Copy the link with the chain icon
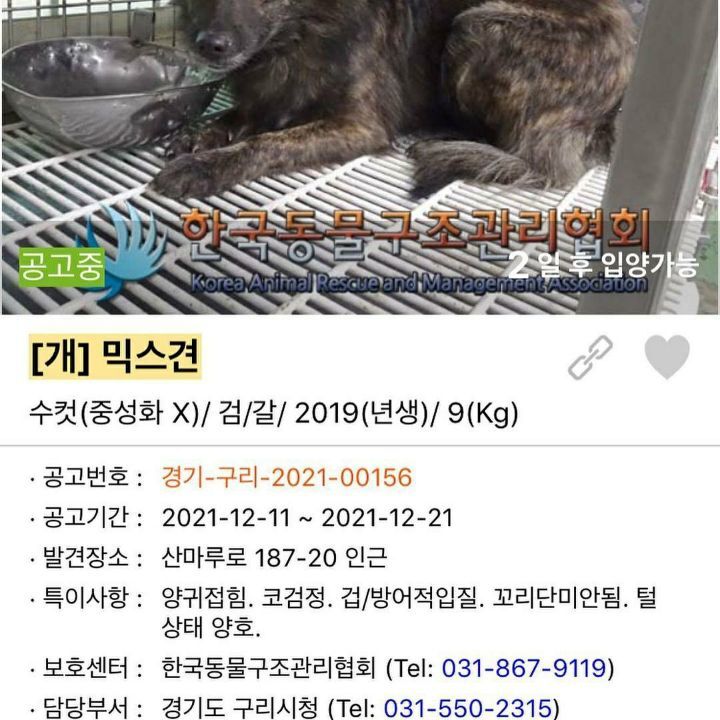The image size is (720, 720). [x=590, y=357]
